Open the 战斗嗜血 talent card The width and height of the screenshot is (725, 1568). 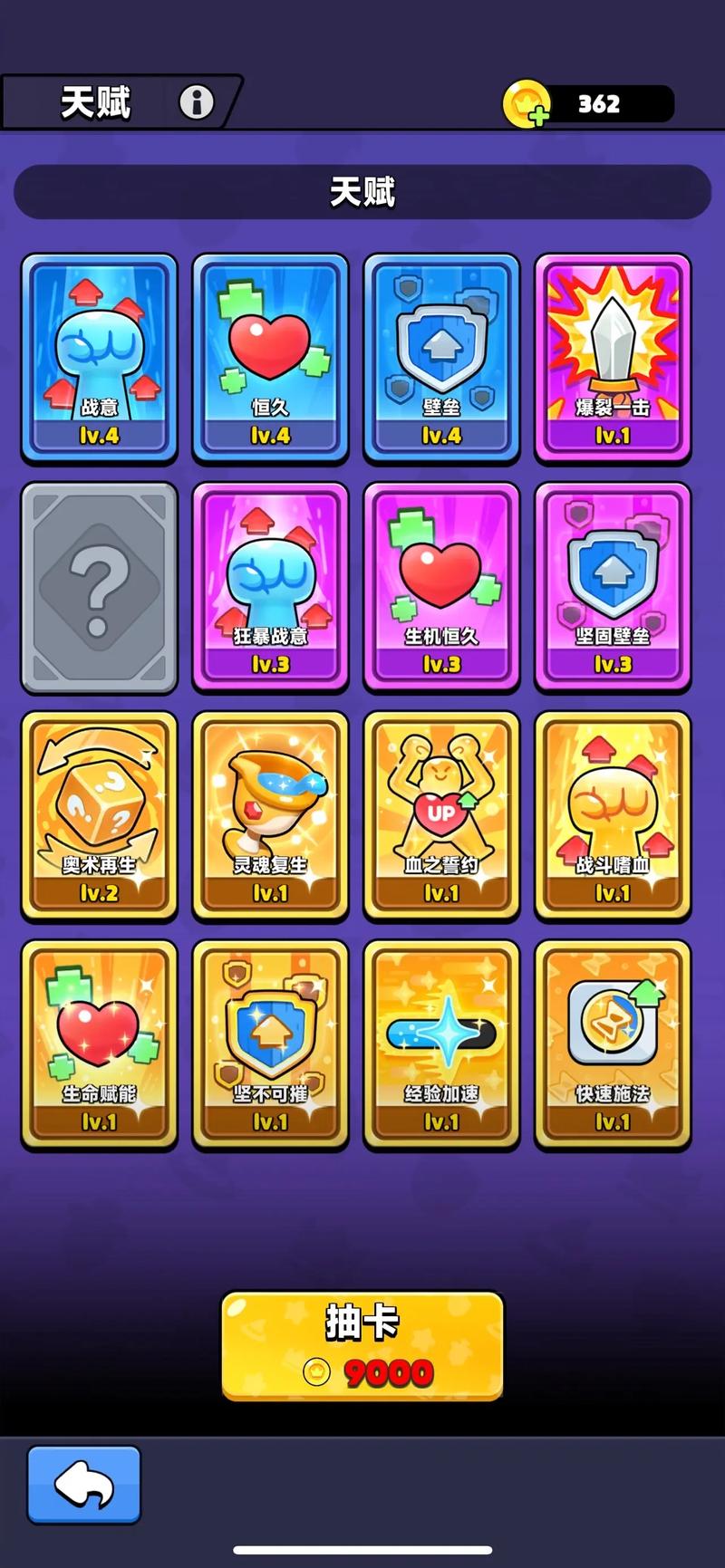(613, 815)
